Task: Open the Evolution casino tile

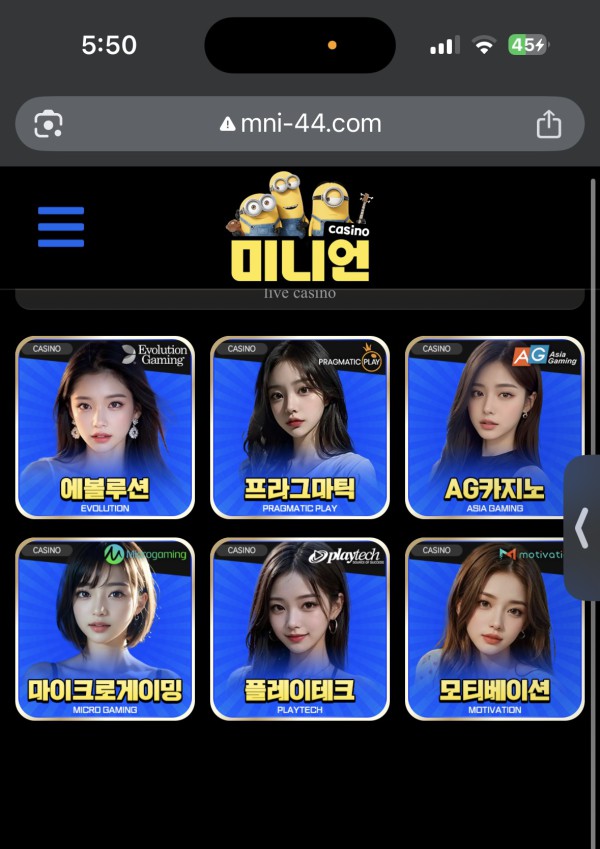Action: coord(105,427)
